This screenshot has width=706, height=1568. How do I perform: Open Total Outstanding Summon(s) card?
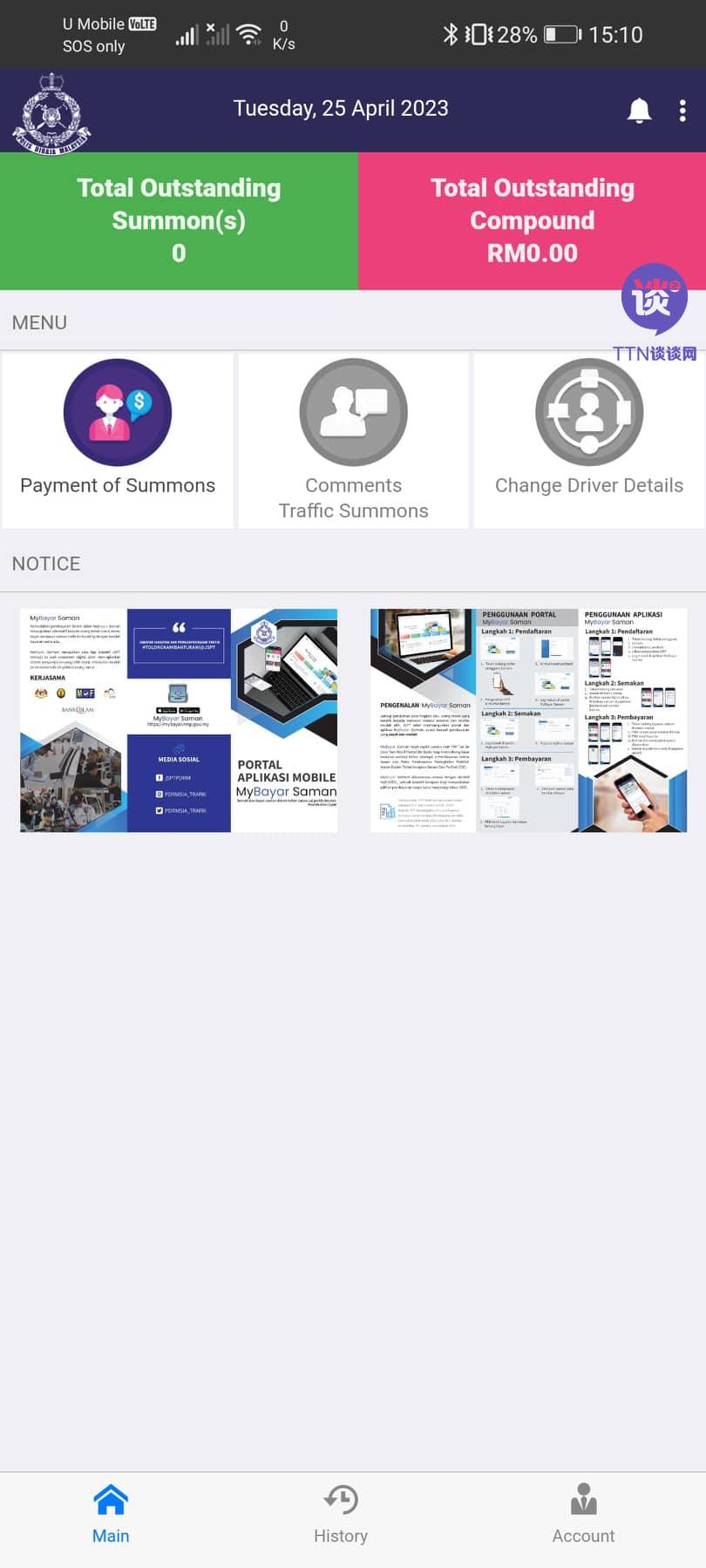click(179, 220)
